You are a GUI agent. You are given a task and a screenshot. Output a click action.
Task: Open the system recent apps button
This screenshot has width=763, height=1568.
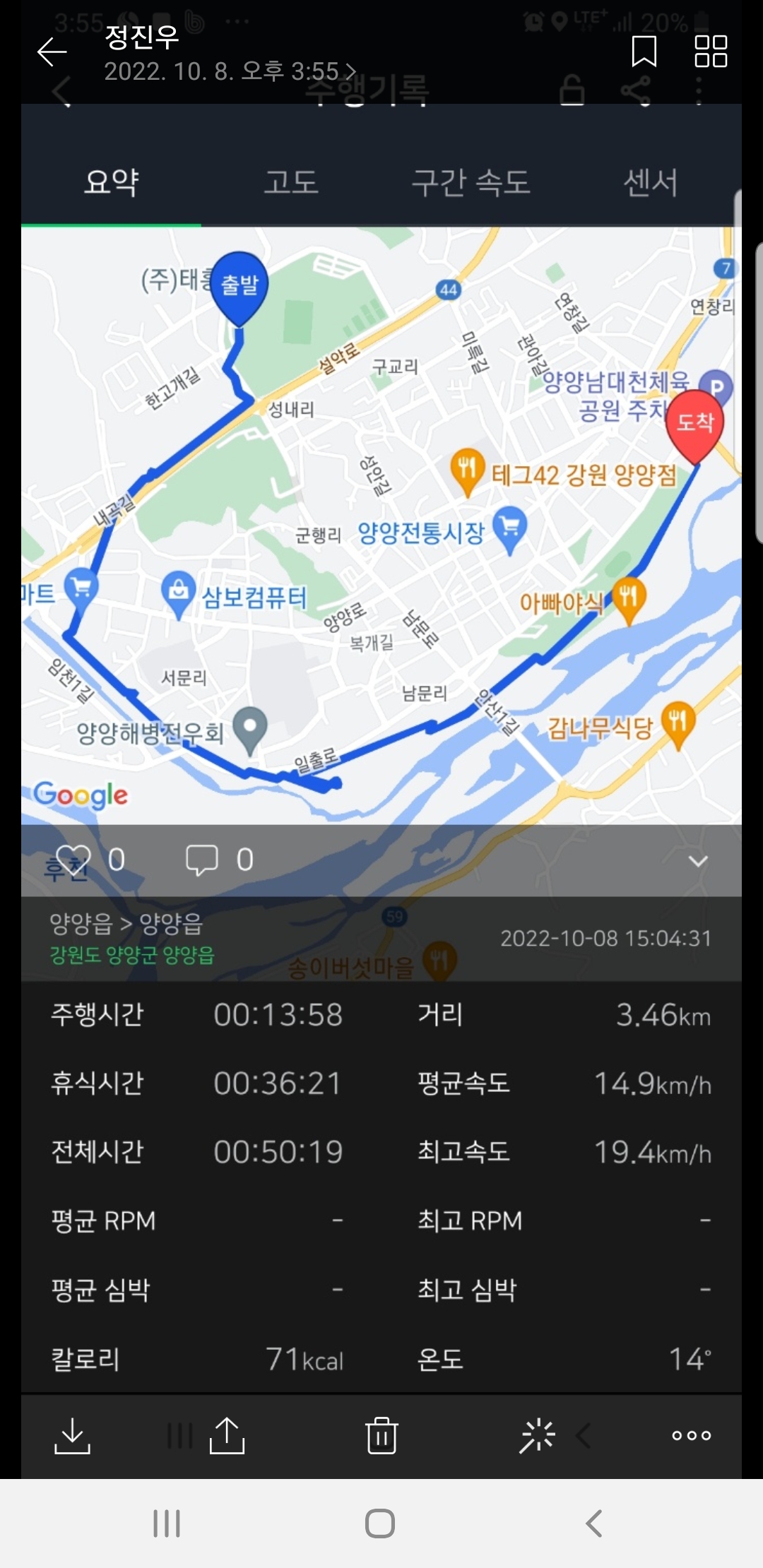[x=167, y=1524]
